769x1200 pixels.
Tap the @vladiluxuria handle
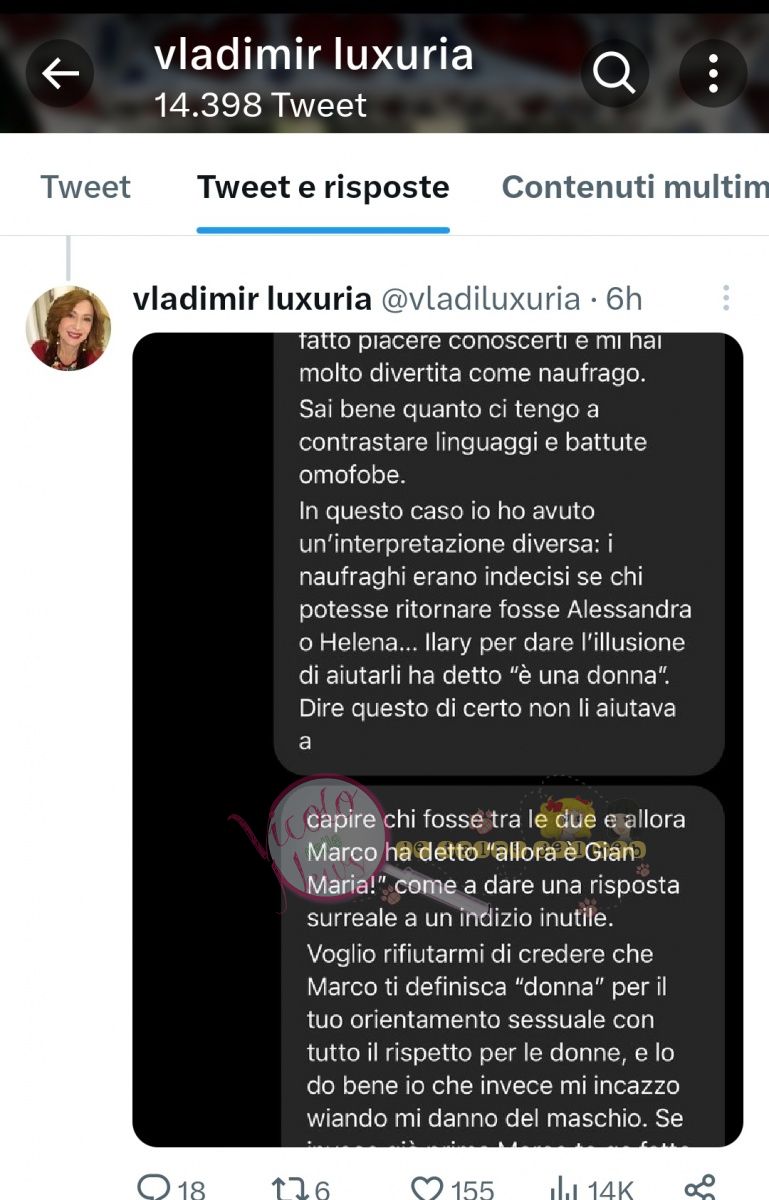[x=480, y=298]
